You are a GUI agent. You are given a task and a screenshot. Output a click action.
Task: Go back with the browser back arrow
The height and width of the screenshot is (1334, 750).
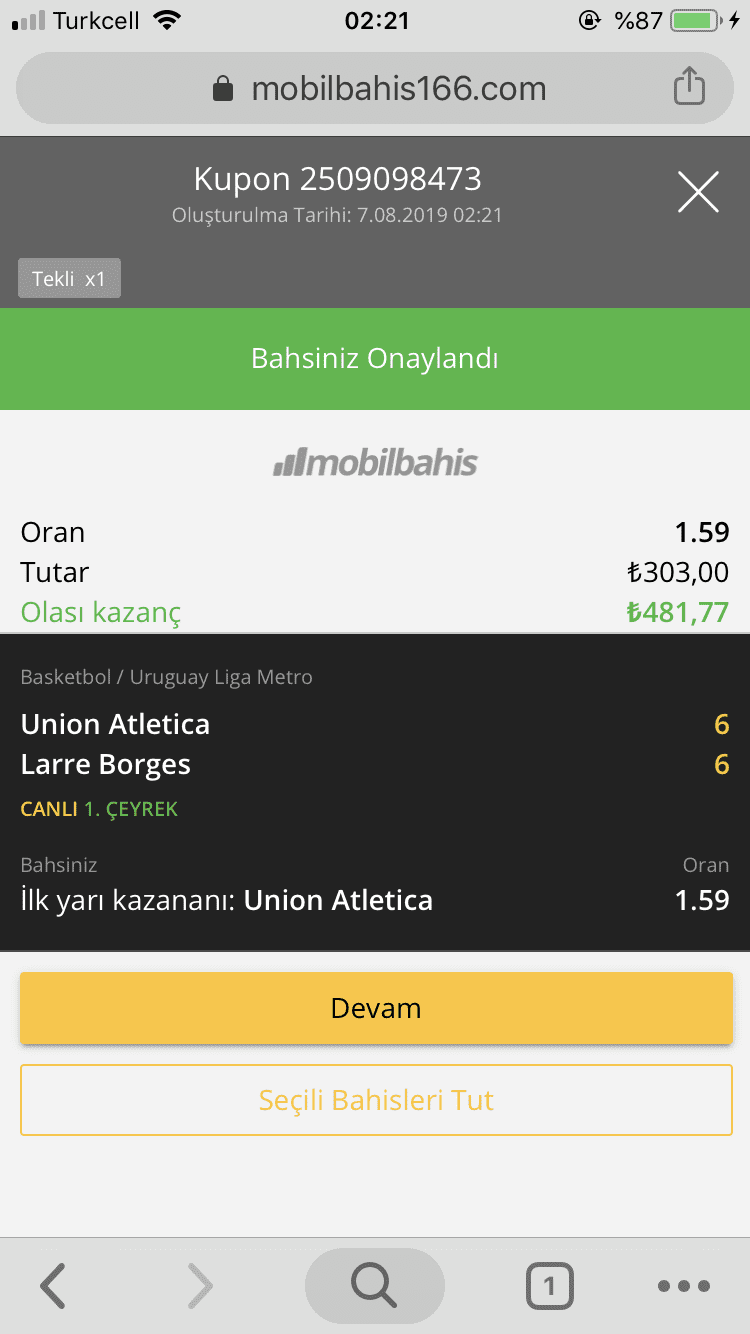(53, 1285)
